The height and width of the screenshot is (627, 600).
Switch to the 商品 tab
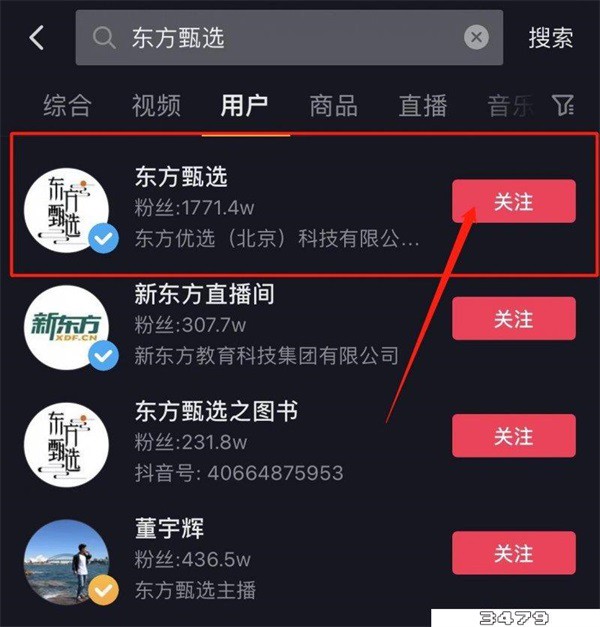click(334, 105)
